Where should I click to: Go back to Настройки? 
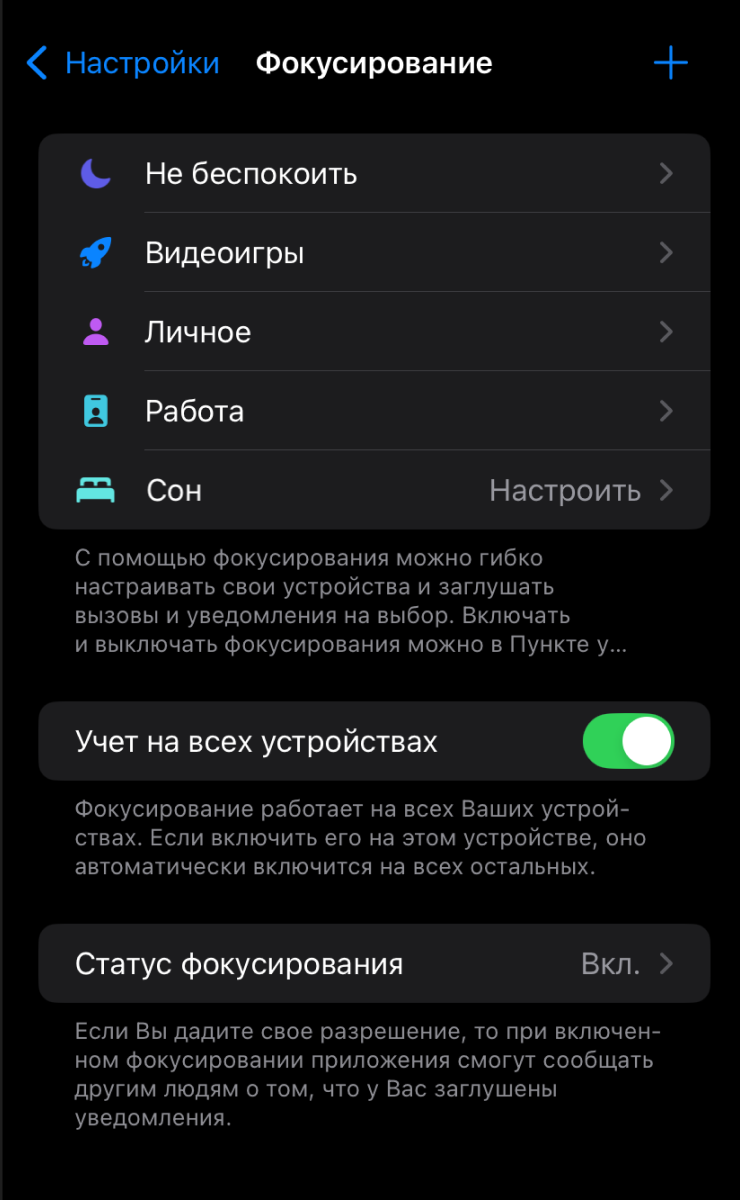(122, 64)
